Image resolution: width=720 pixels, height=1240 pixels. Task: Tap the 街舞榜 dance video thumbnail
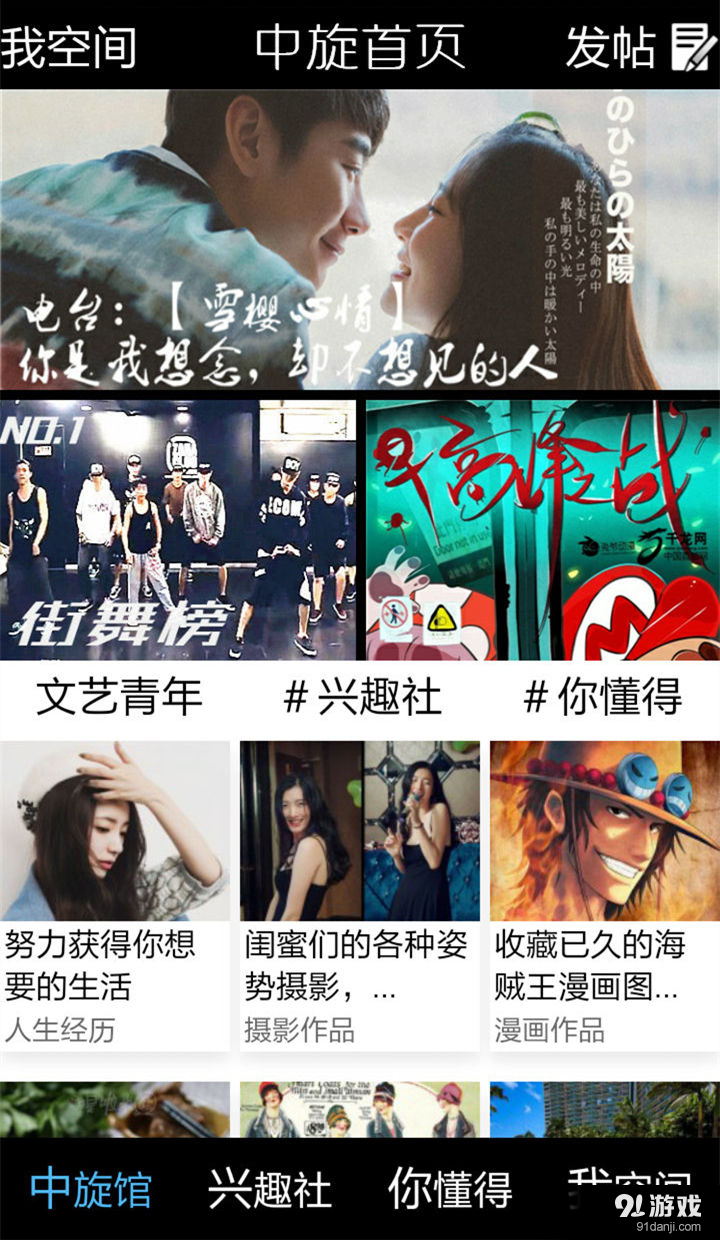(x=180, y=525)
